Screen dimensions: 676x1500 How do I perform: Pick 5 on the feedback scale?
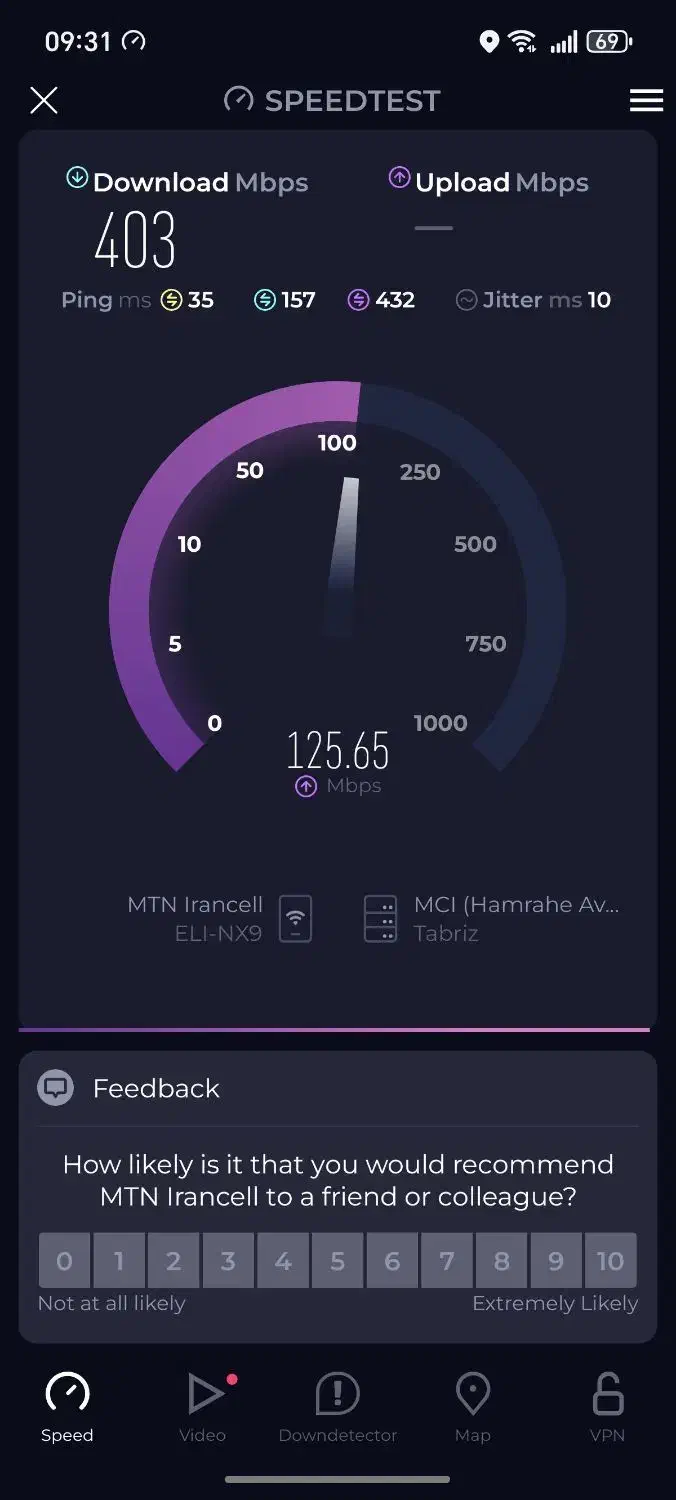[338, 1261]
